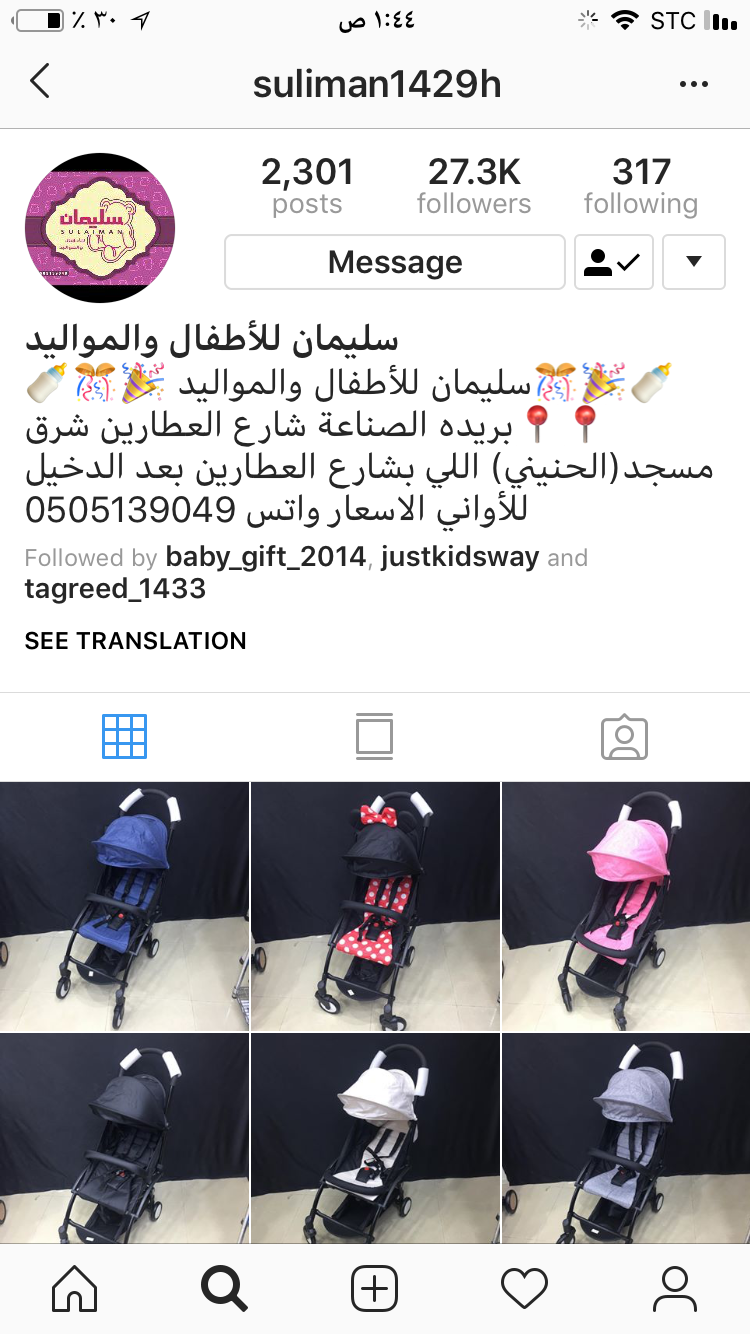750x1334 pixels.
Task: Tap SEE TRANSLATION under the bio
Action: [x=135, y=641]
